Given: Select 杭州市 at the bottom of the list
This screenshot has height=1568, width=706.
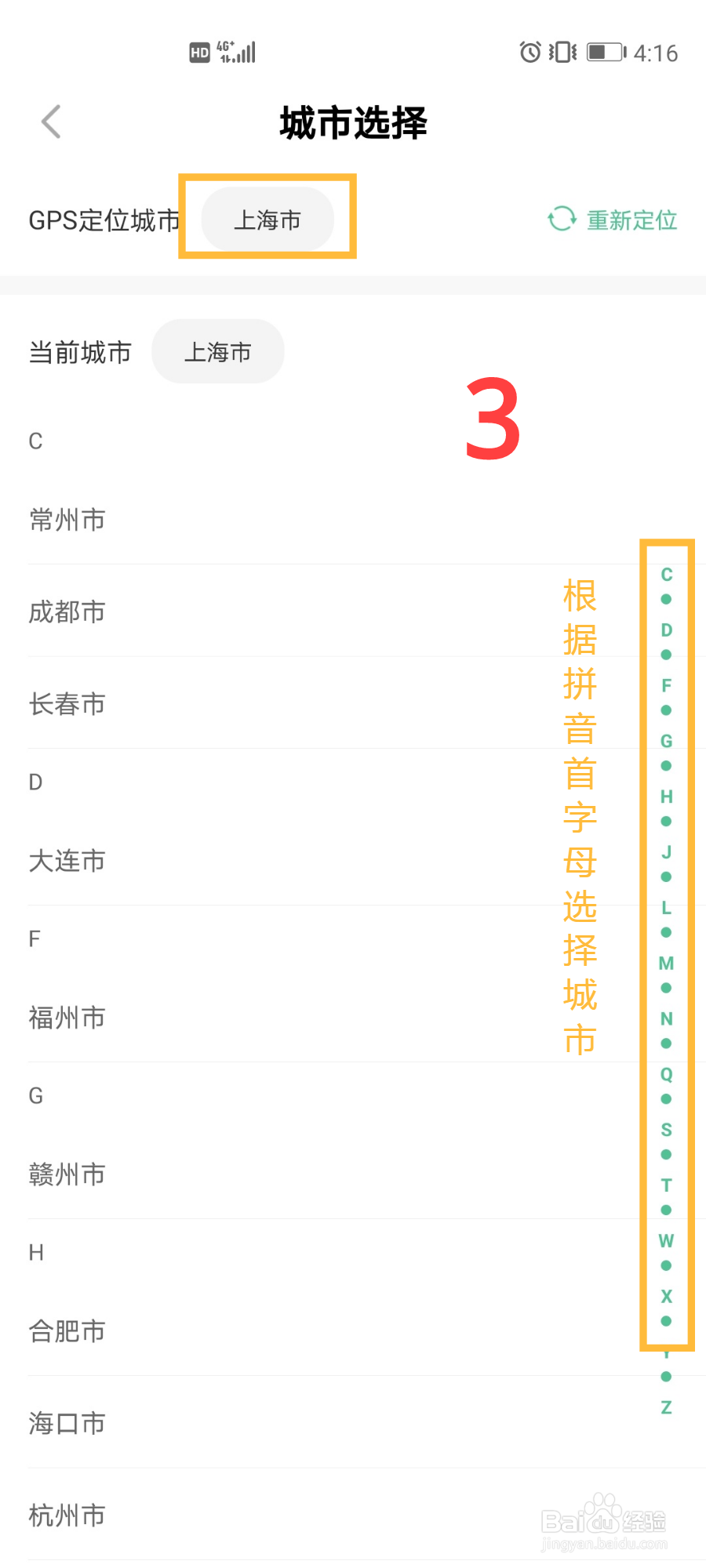Looking at the screenshot, I should pyautogui.click(x=66, y=1515).
